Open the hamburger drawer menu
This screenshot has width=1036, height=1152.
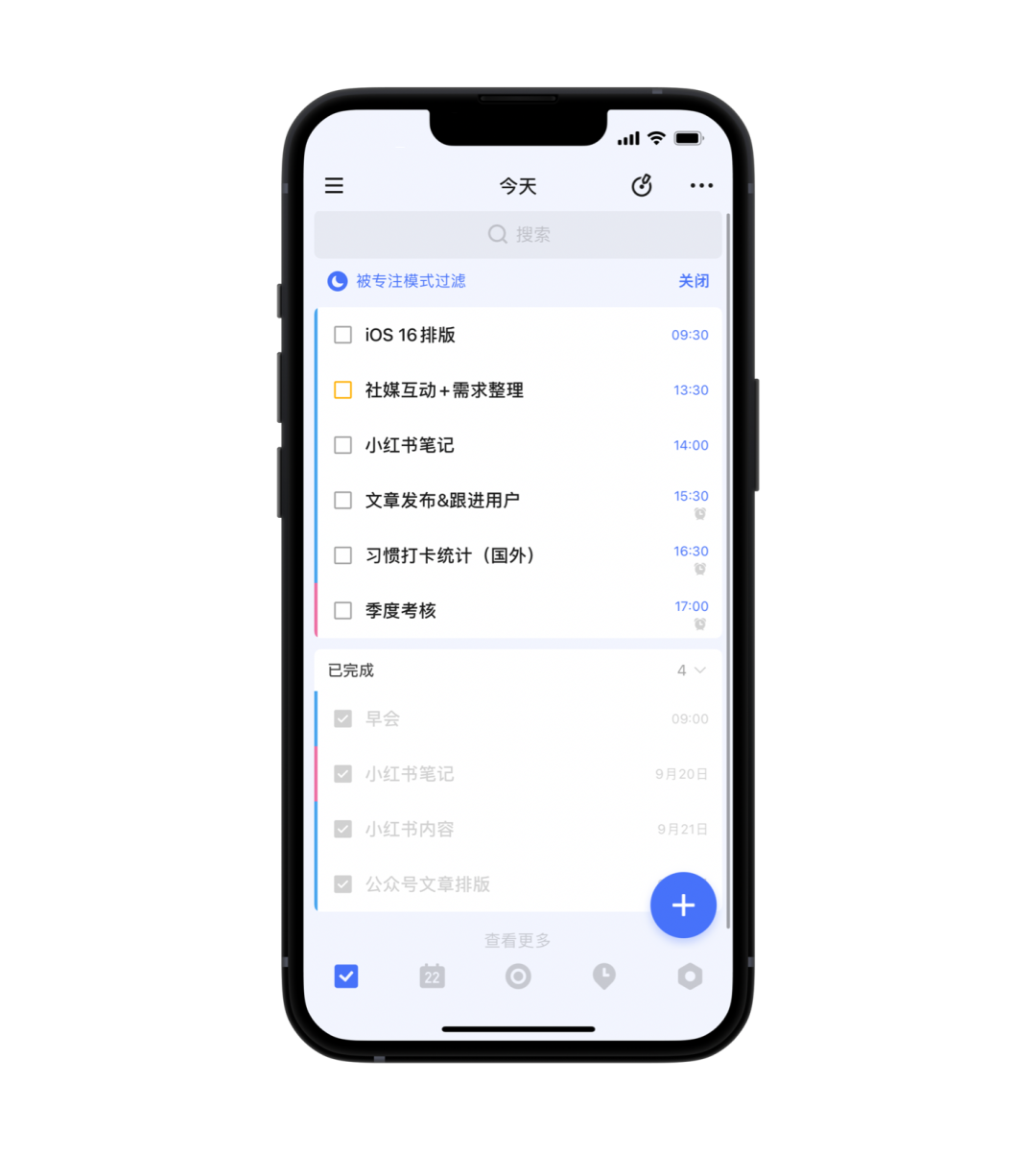coord(334,185)
